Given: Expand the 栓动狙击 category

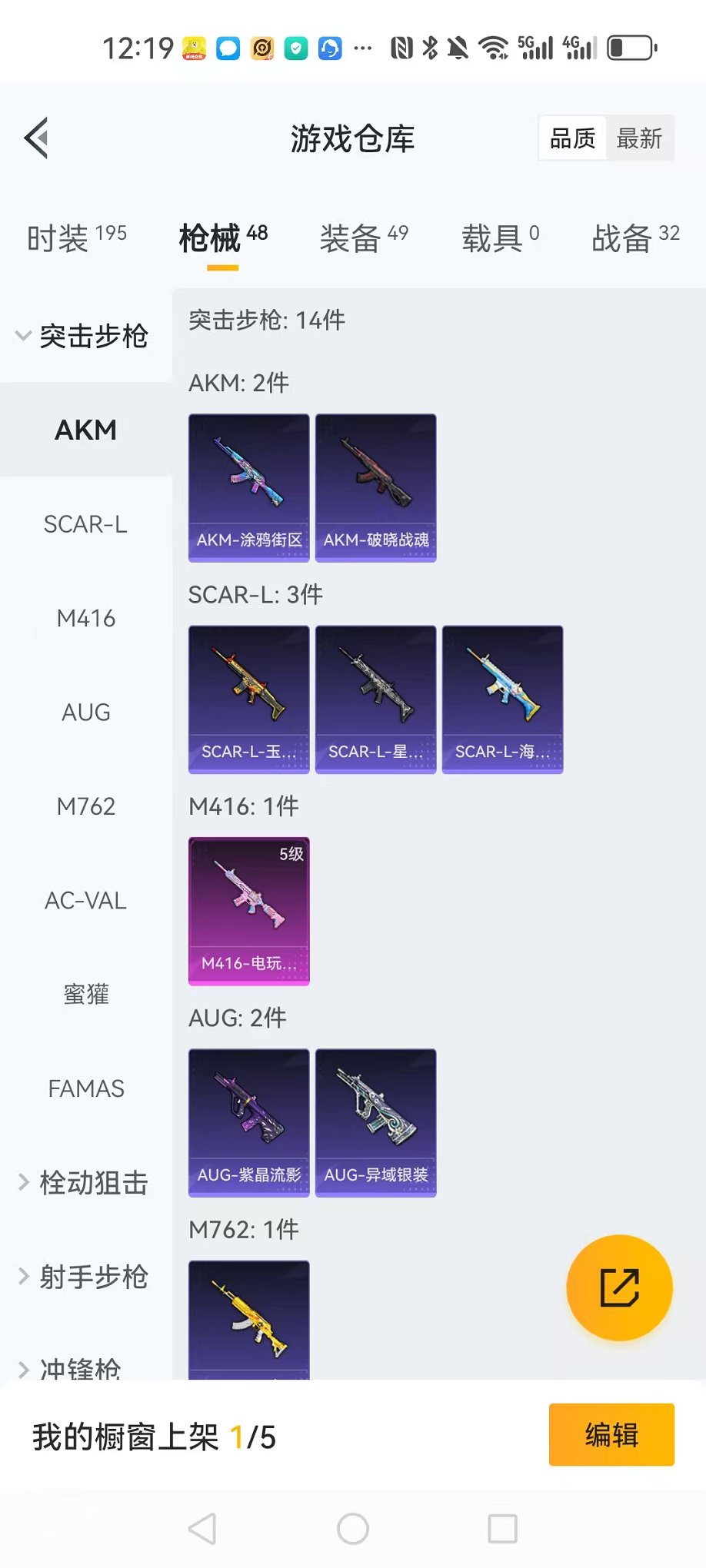Looking at the screenshot, I should point(83,1182).
